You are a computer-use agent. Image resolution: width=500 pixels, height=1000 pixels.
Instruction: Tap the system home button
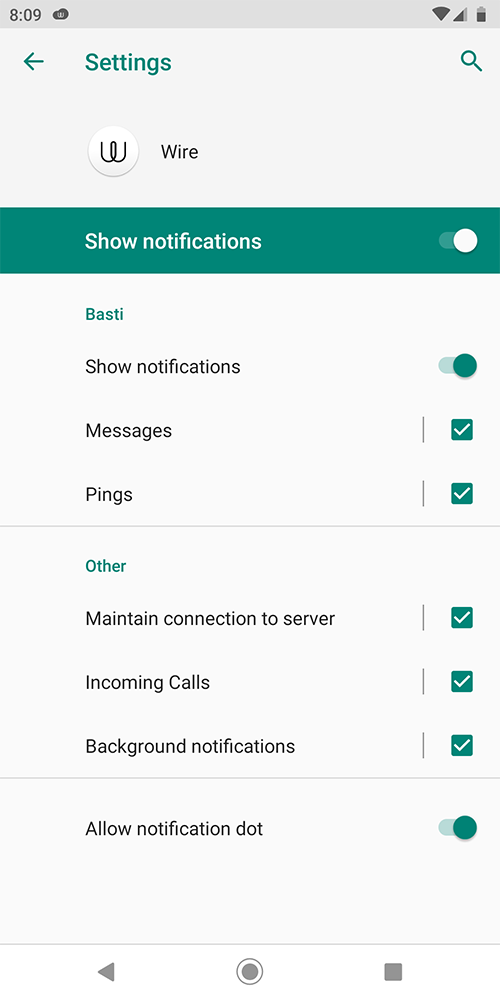click(x=250, y=971)
